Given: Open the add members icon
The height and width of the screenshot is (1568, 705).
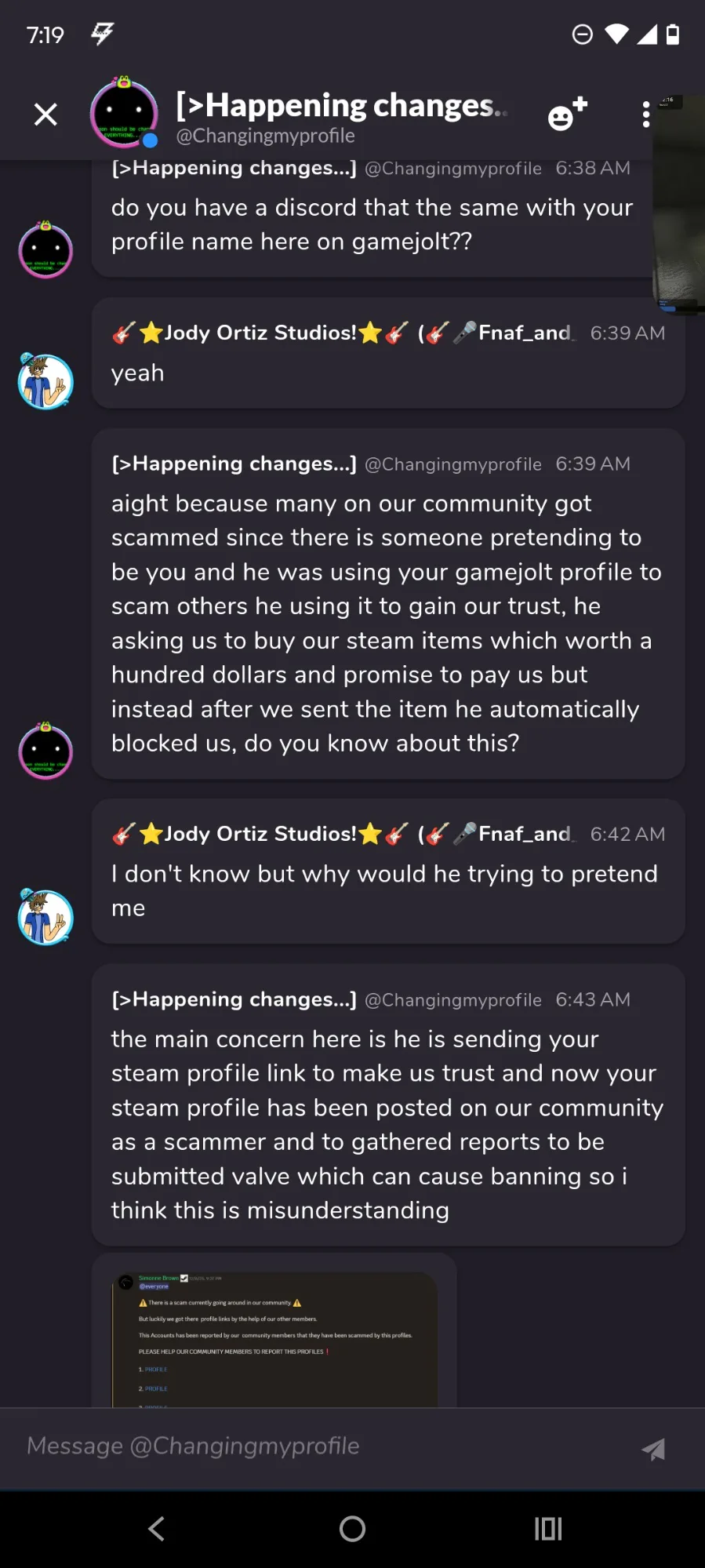Looking at the screenshot, I should click(567, 114).
